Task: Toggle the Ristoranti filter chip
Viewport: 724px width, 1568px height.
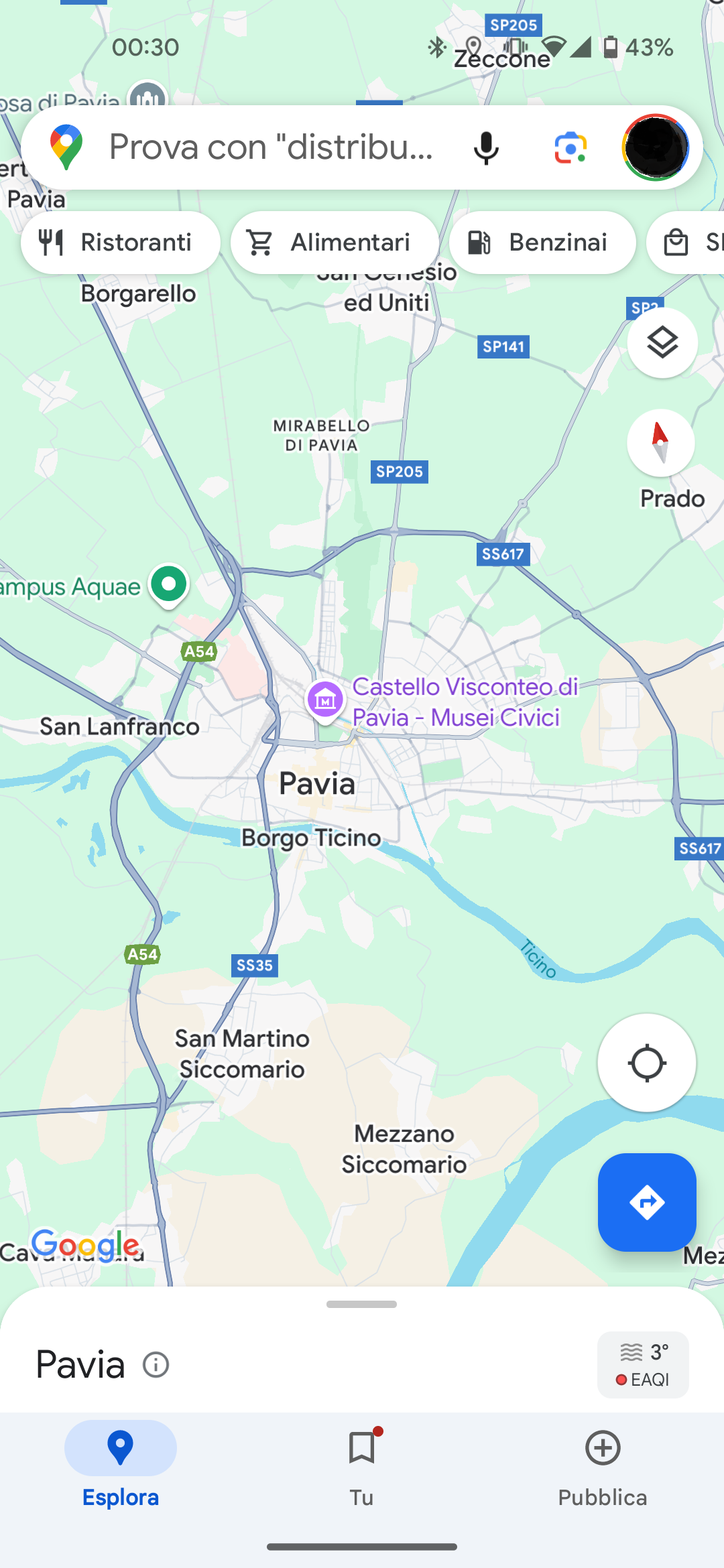Action: pyautogui.click(x=121, y=243)
